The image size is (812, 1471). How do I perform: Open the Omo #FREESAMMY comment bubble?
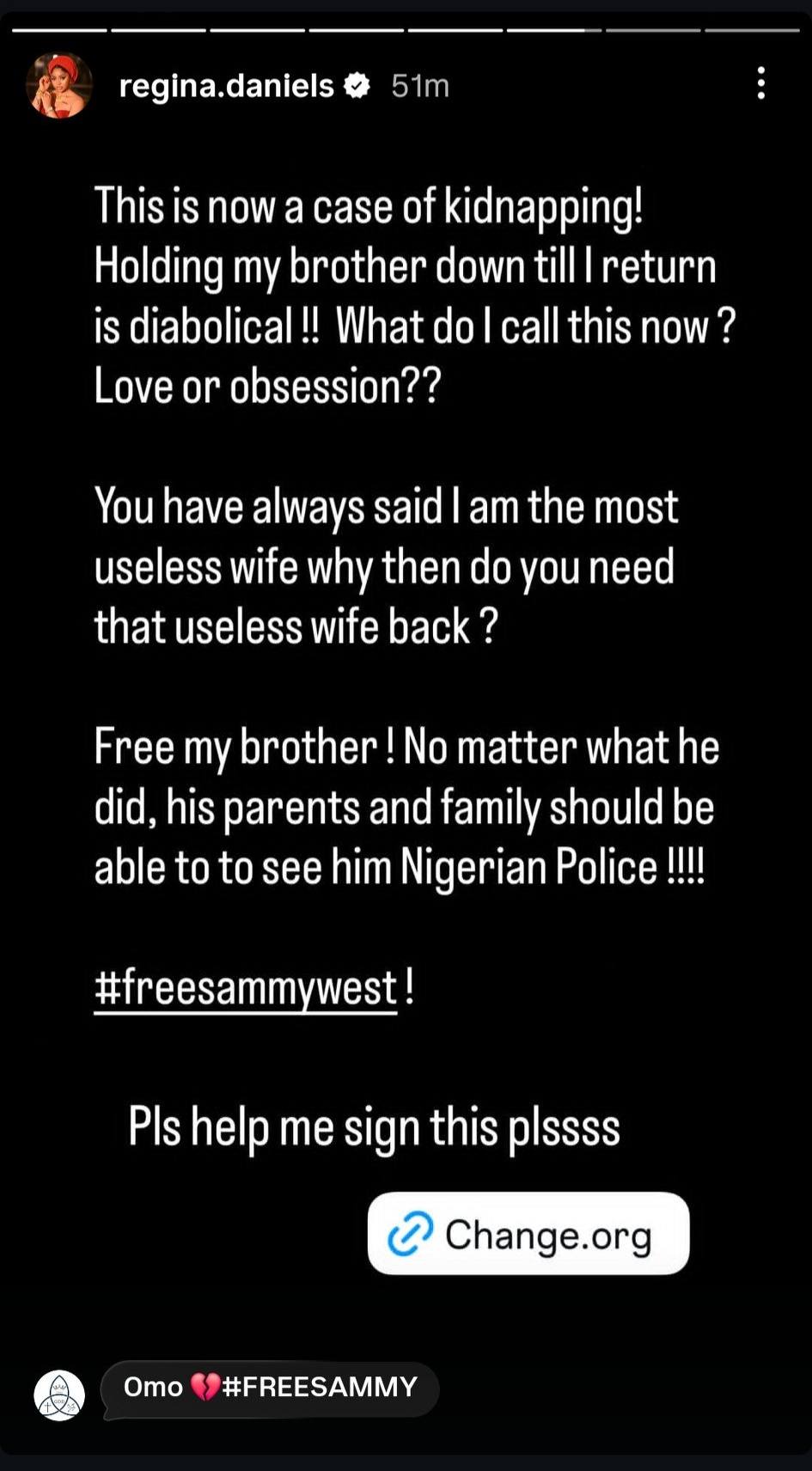(270, 1387)
